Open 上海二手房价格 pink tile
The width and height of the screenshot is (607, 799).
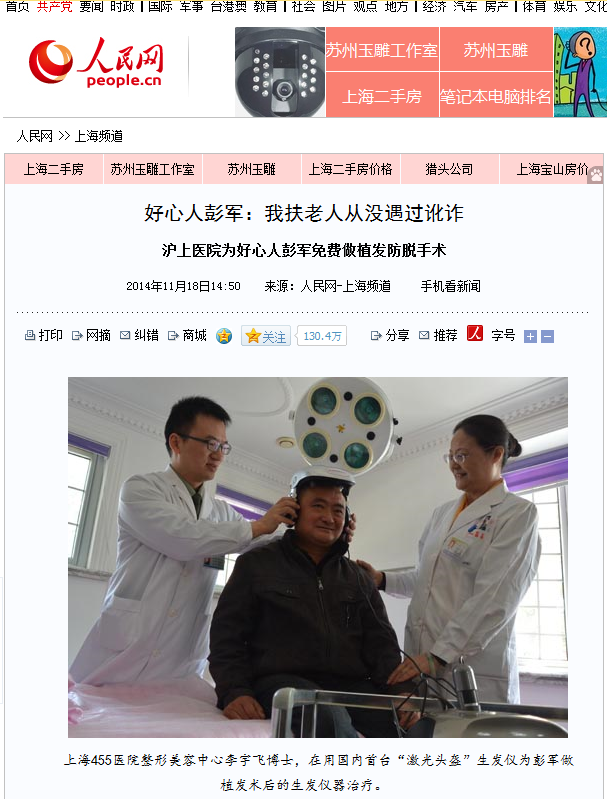coord(350,169)
